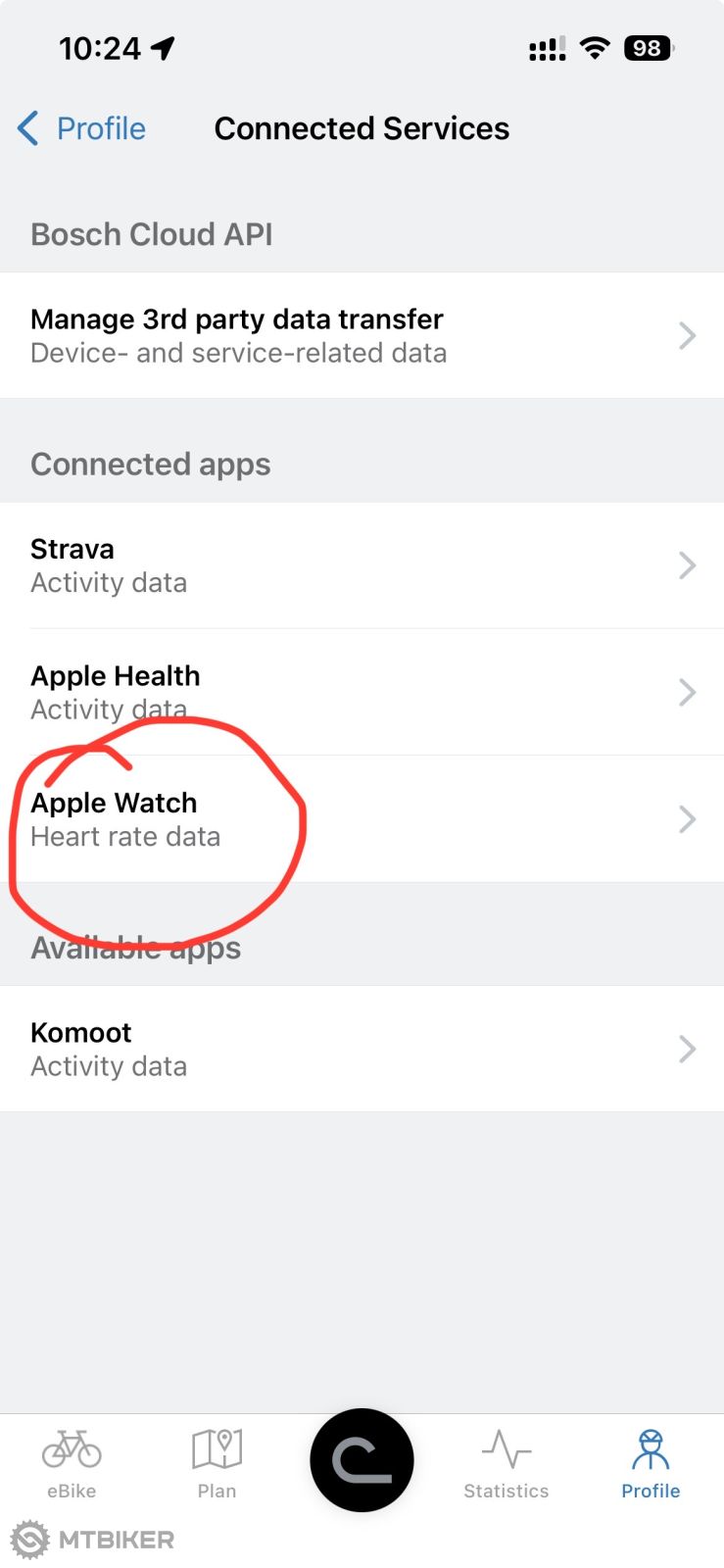Image resolution: width=724 pixels, height=1568 pixels.
Task: Go back to Profile
Action: pos(82,128)
